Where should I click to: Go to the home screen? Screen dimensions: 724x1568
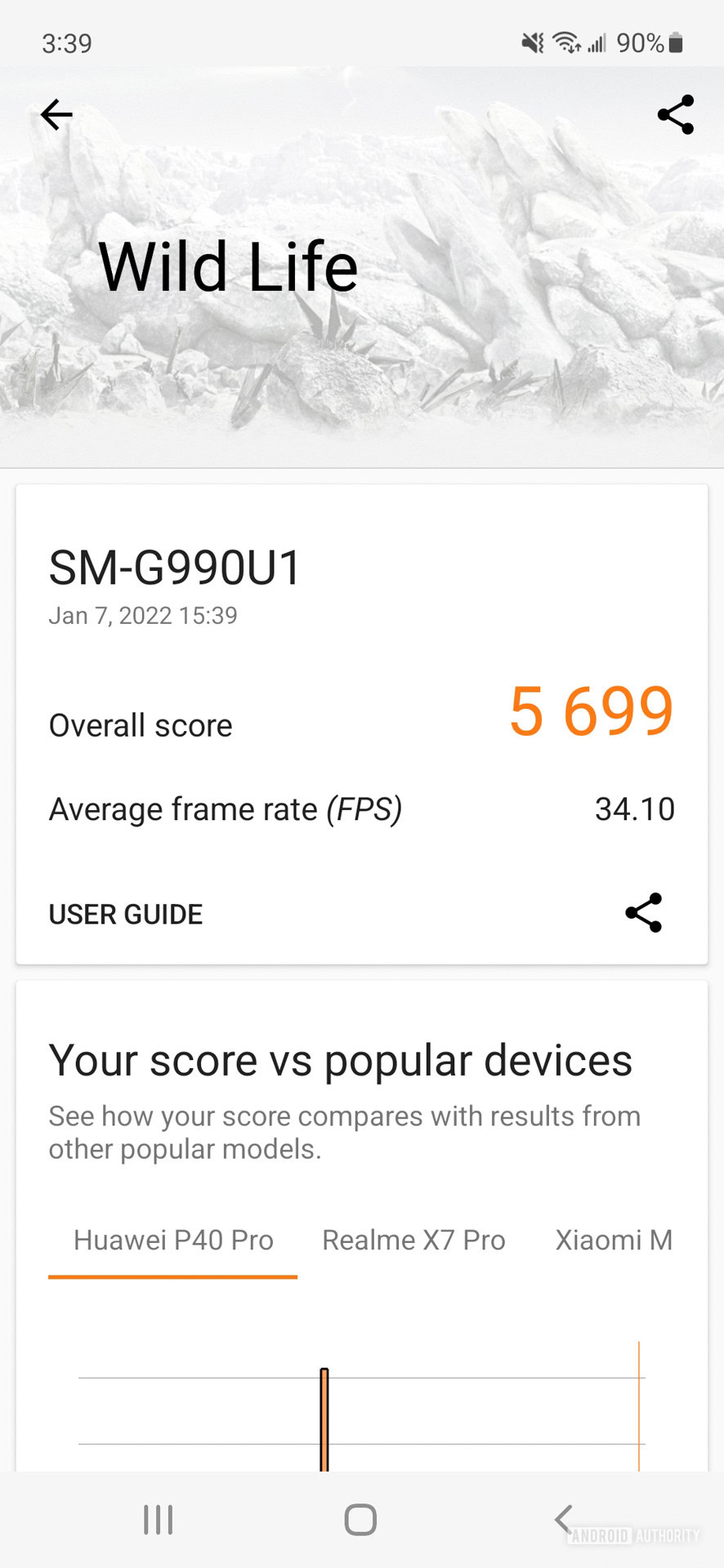tap(360, 1520)
